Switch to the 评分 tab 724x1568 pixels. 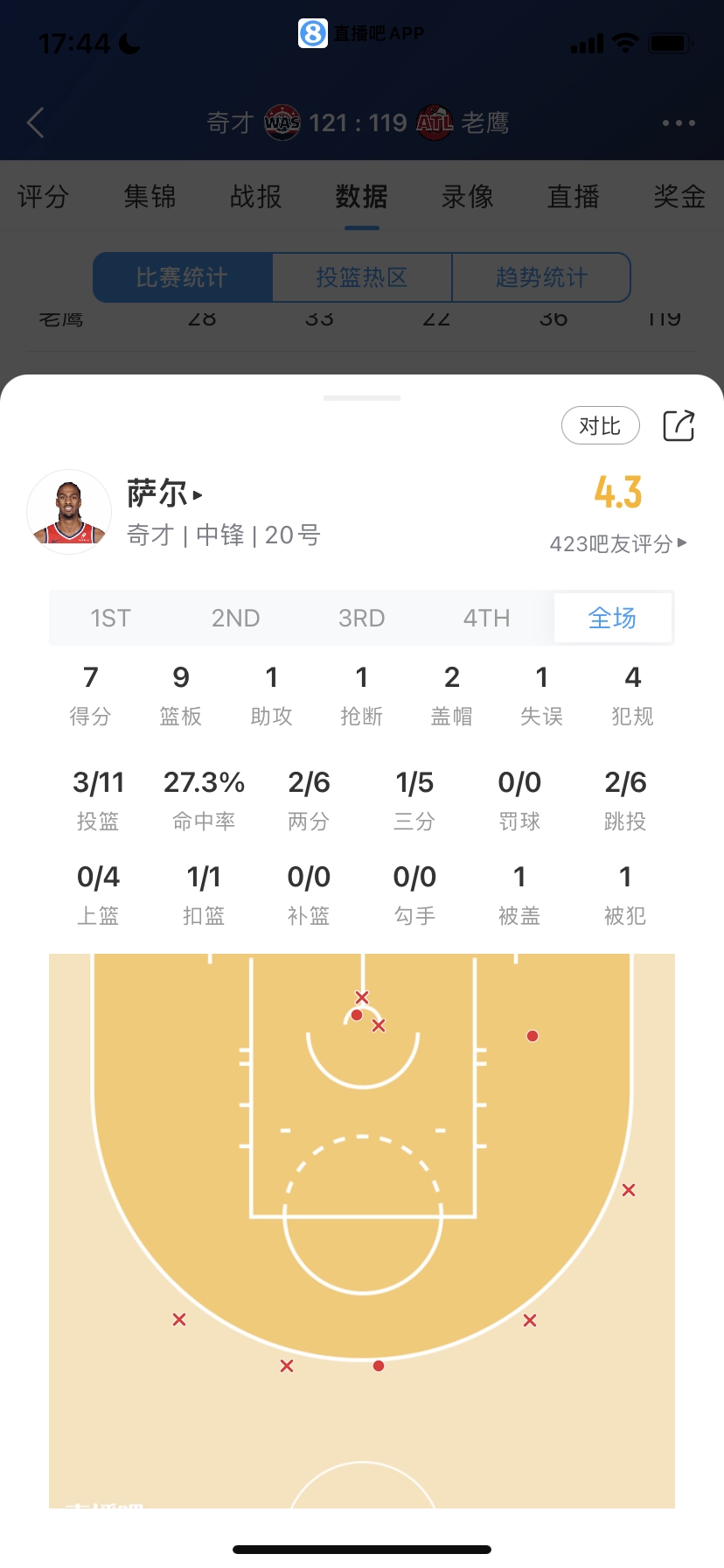(43, 197)
